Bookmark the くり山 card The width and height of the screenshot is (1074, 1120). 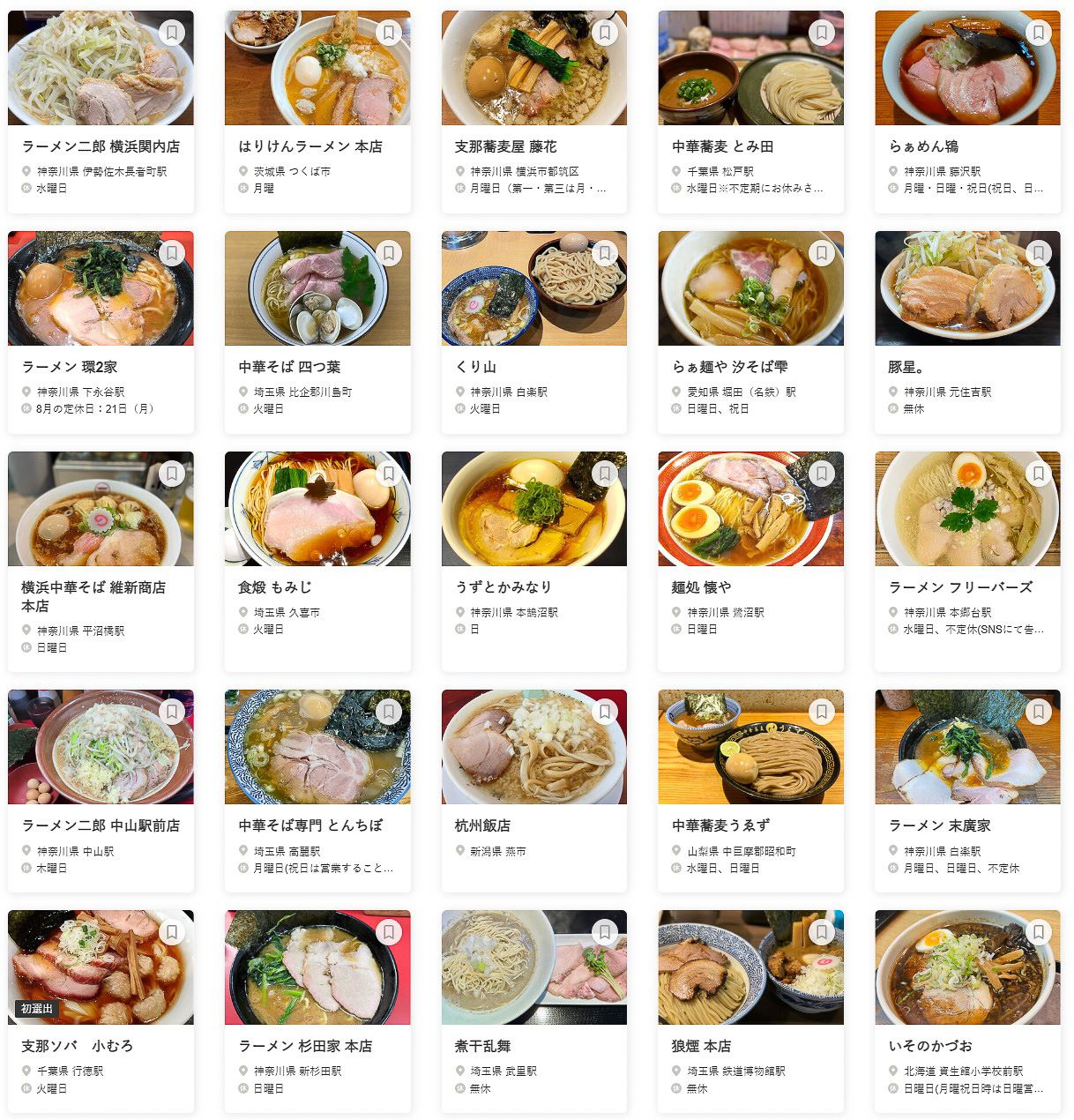(x=607, y=253)
